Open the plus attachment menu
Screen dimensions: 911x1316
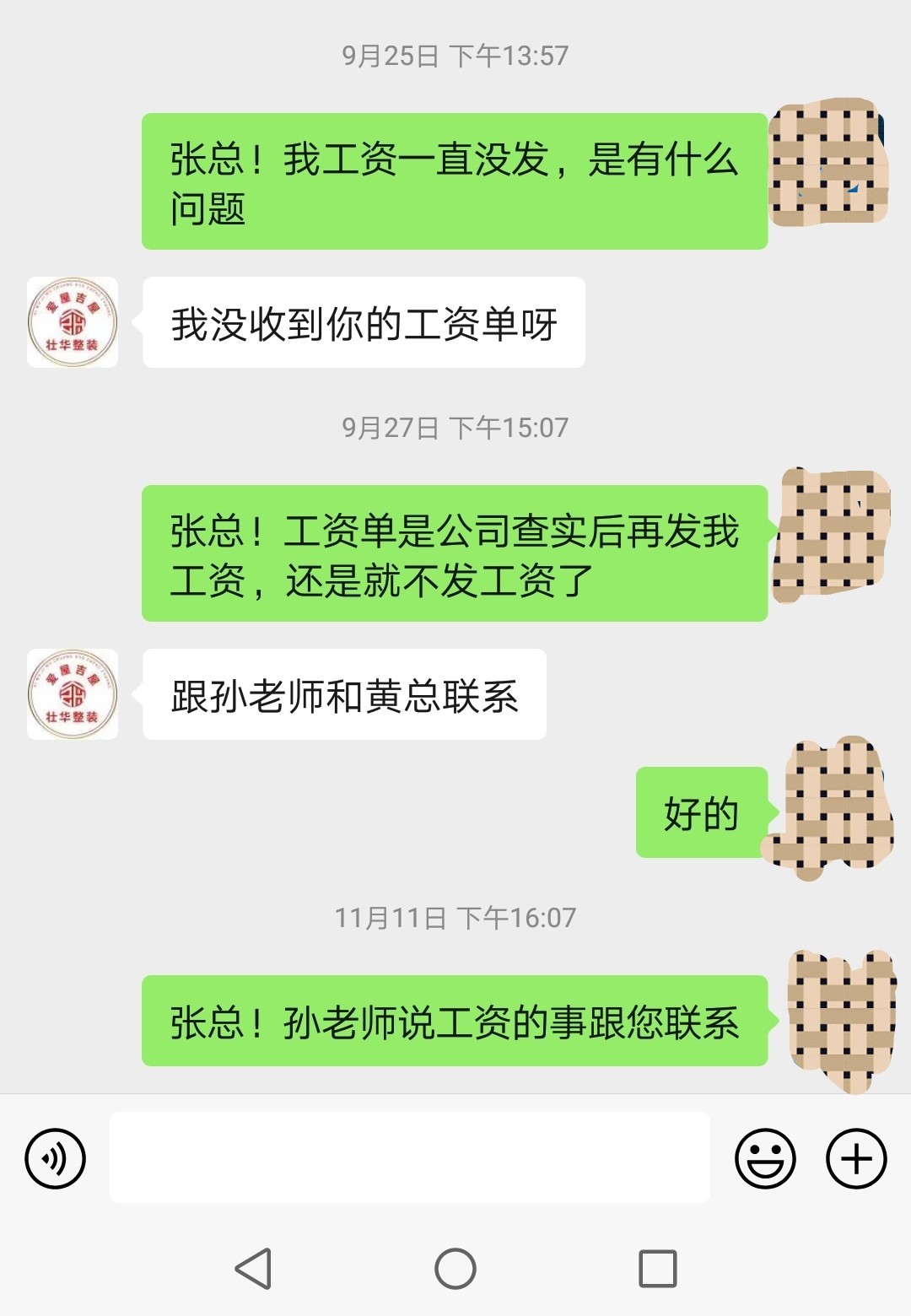(856, 1158)
